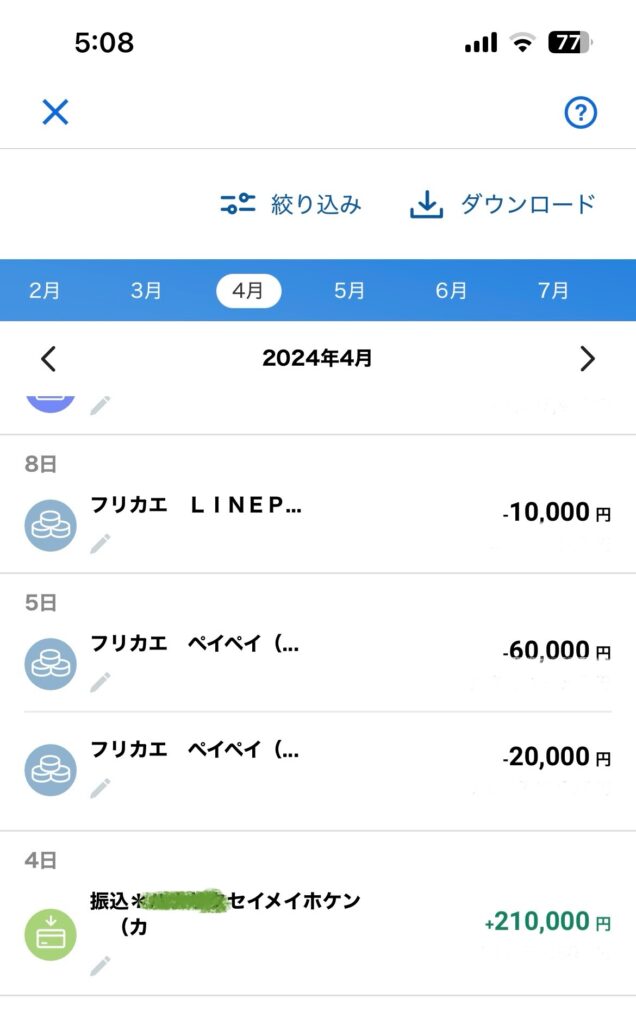Switch to the 3月 tab
The width and height of the screenshot is (636, 1024).
pyautogui.click(x=146, y=290)
